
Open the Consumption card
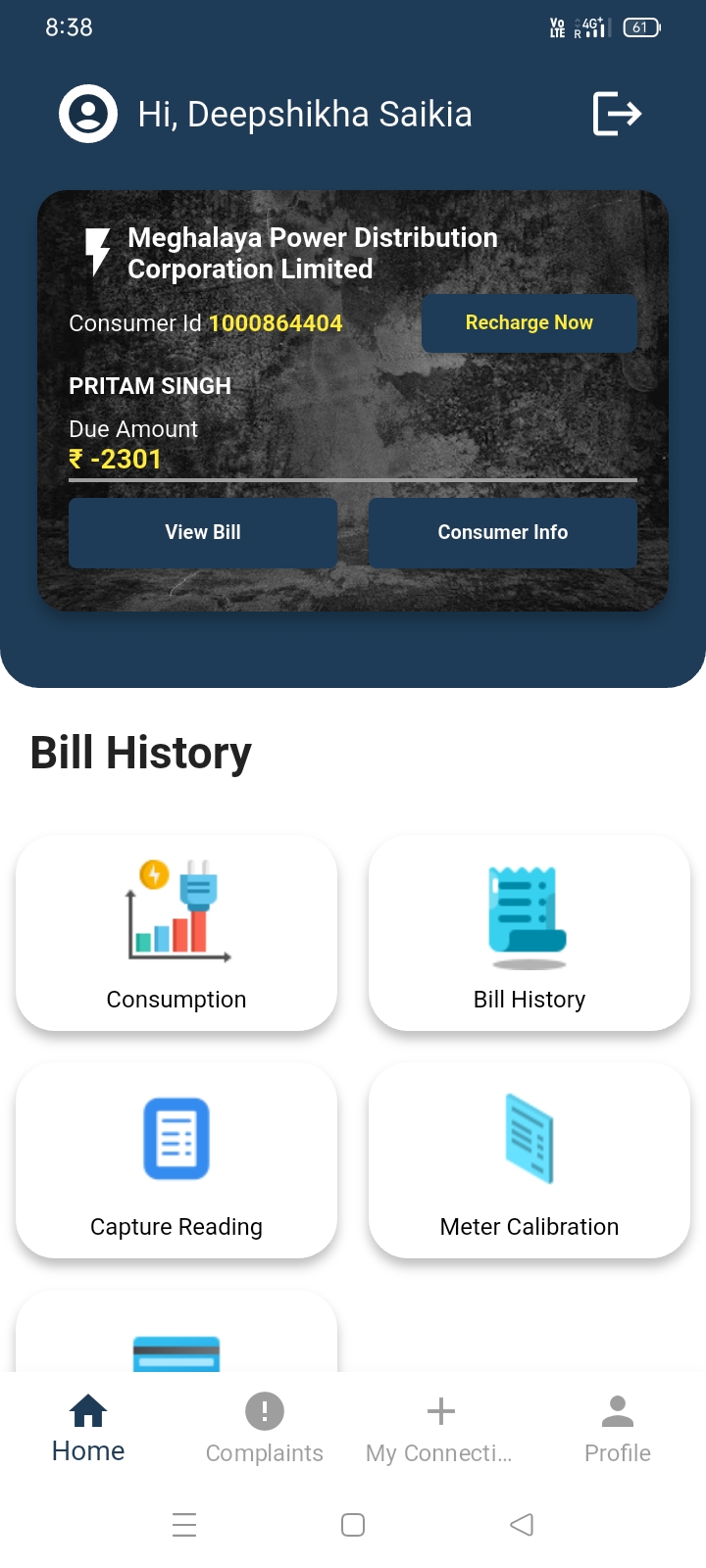[176, 933]
